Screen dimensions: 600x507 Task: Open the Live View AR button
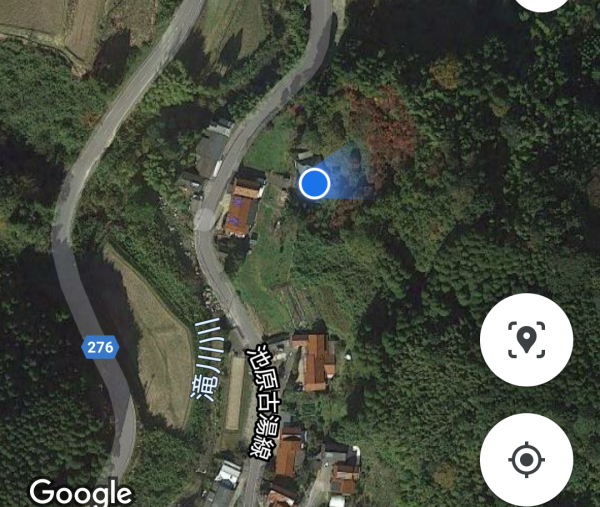[x=526, y=340]
